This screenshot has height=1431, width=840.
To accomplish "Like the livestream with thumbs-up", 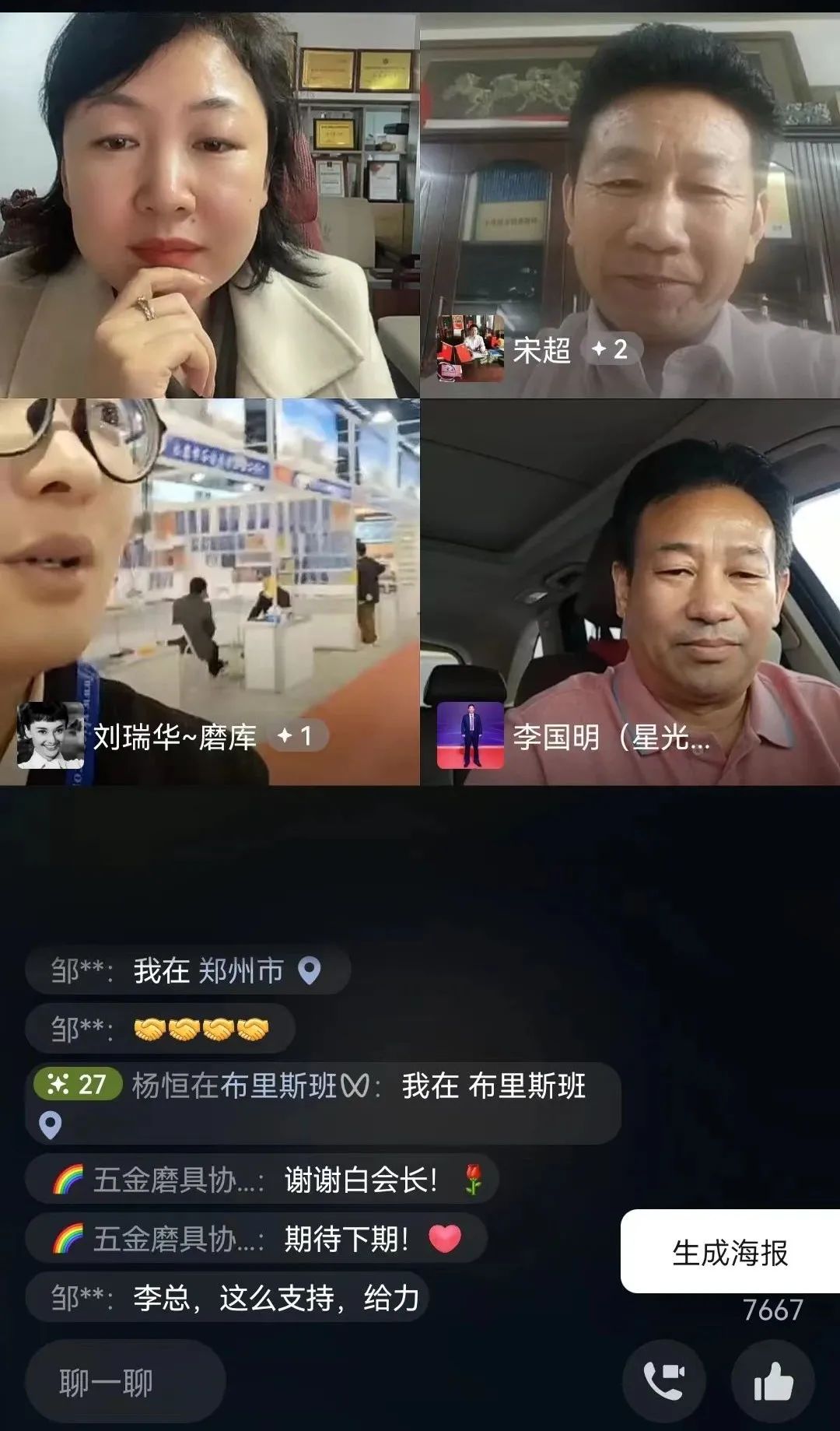I will pos(772,1382).
